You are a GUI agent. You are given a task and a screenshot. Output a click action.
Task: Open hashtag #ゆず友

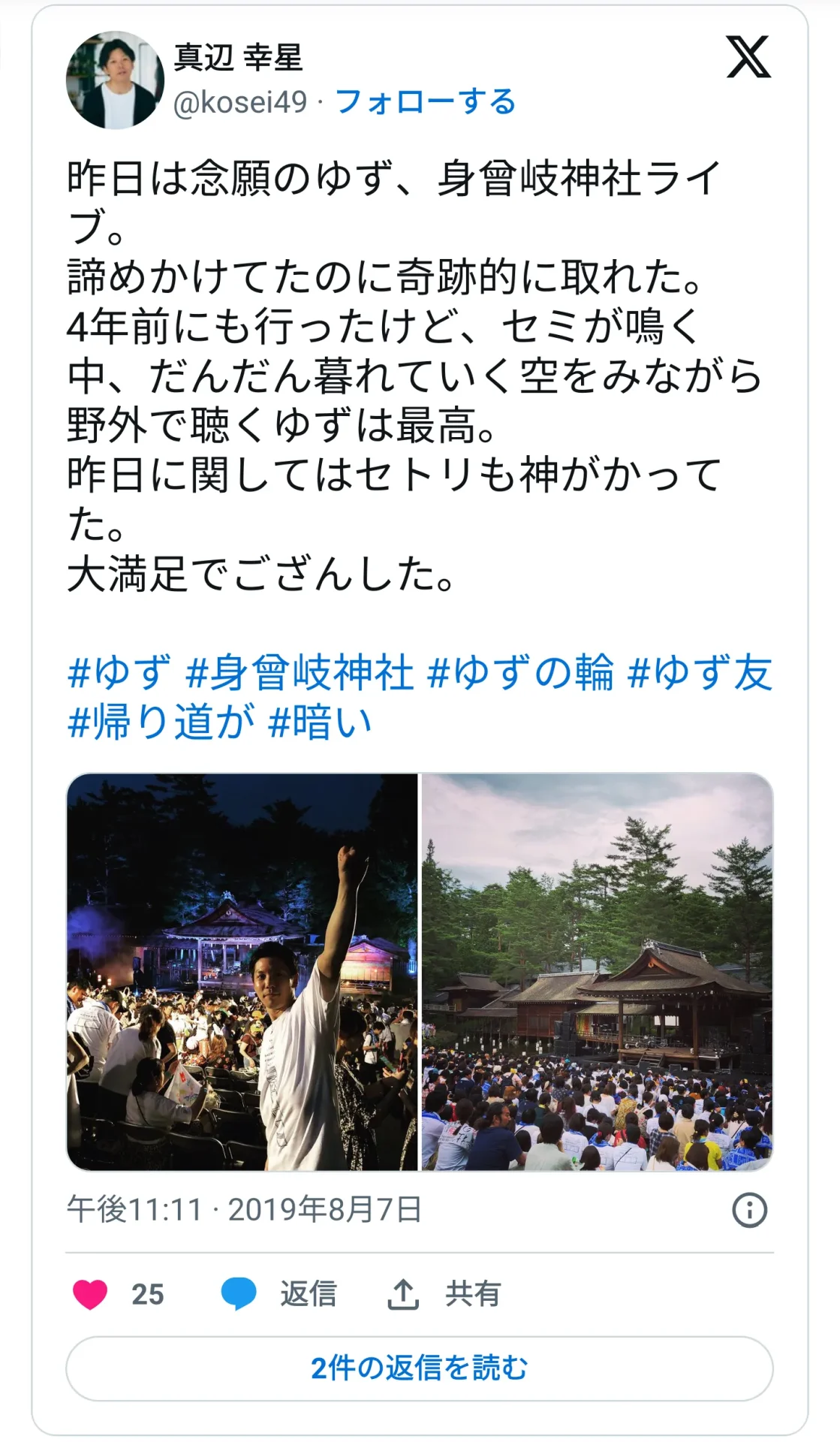point(700,672)
